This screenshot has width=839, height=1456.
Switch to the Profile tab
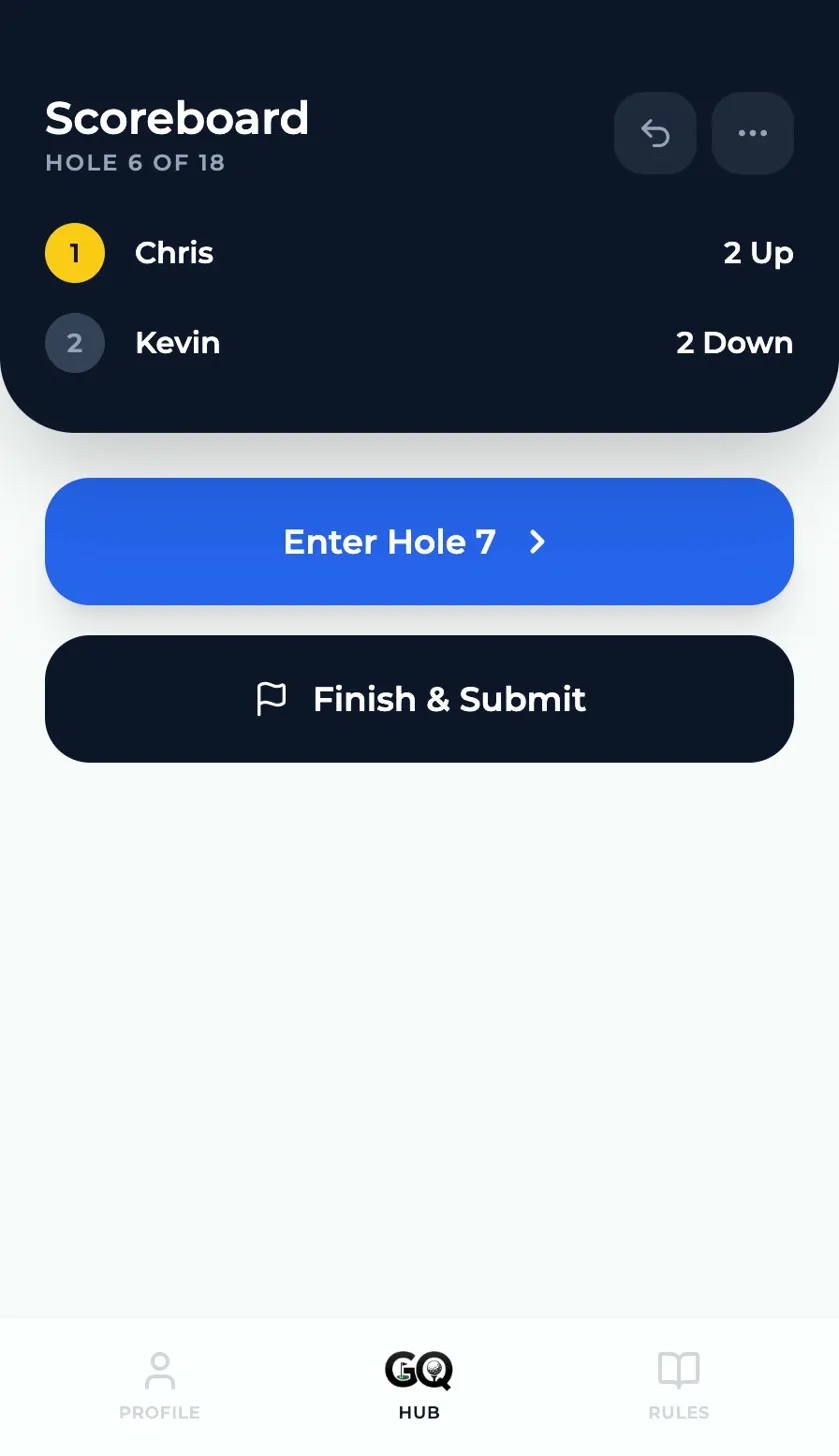(159, 1385)
